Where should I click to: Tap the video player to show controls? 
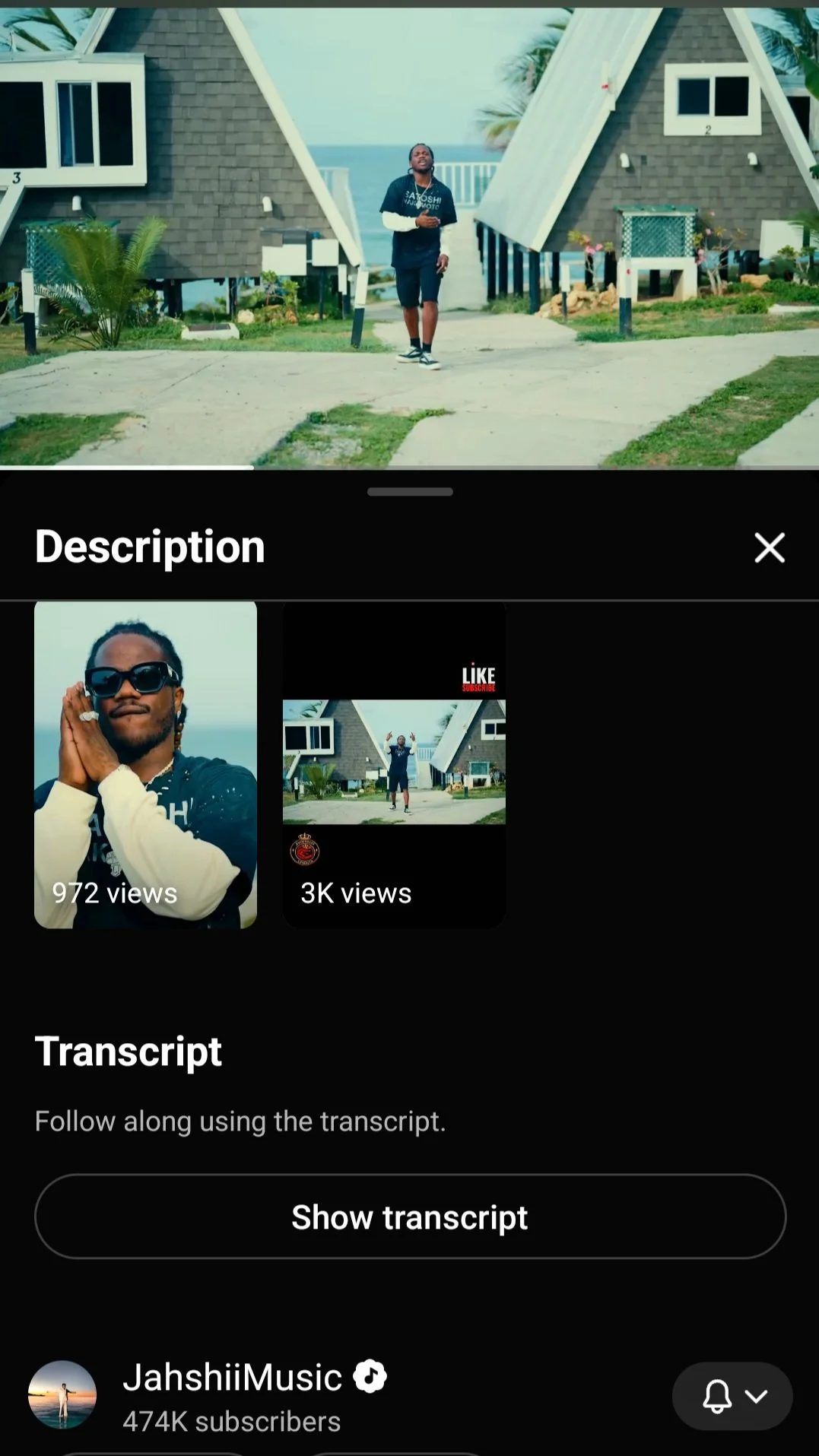pos(409,236)
